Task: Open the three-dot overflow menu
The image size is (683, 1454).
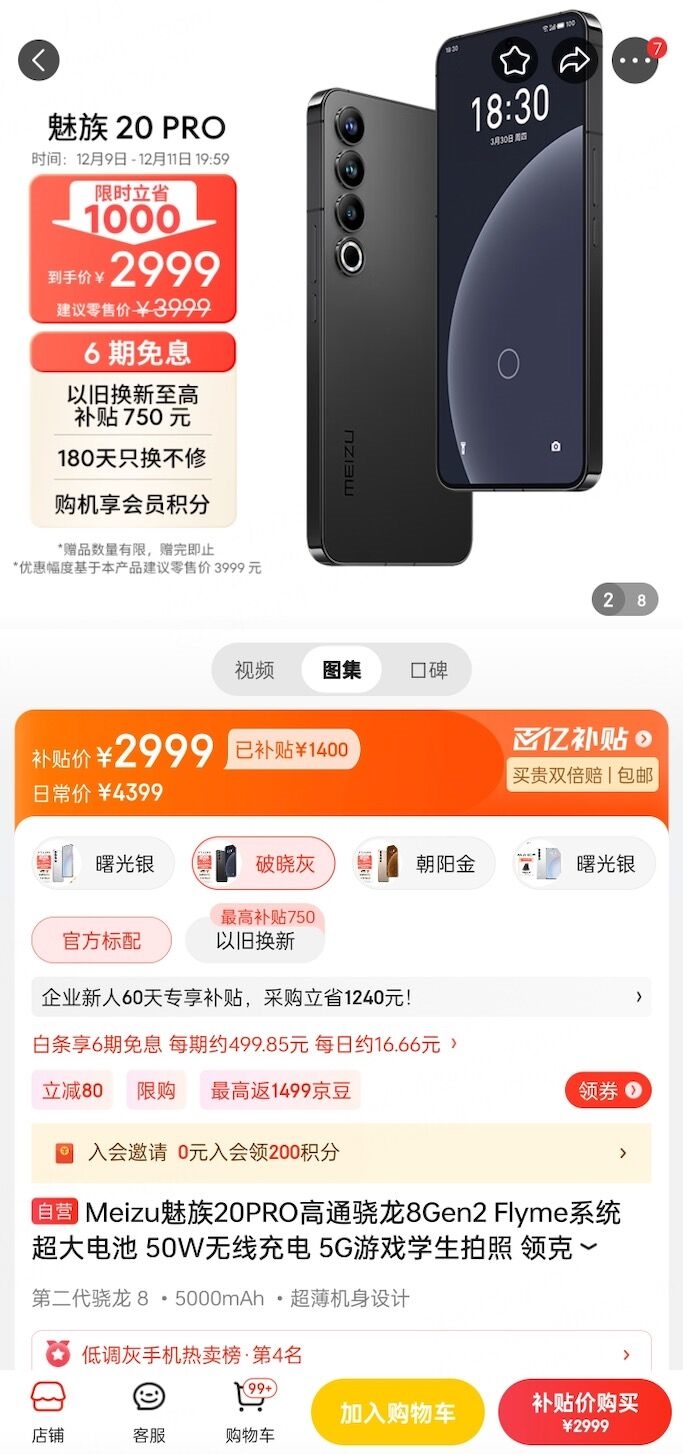Action: 636,61
